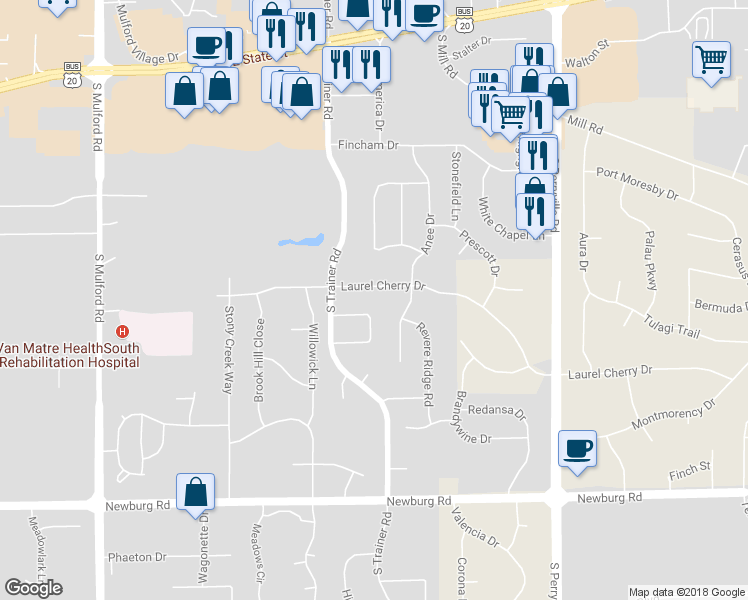Open the coffee marker near Montmorency Dr

(x=577, y=452)
